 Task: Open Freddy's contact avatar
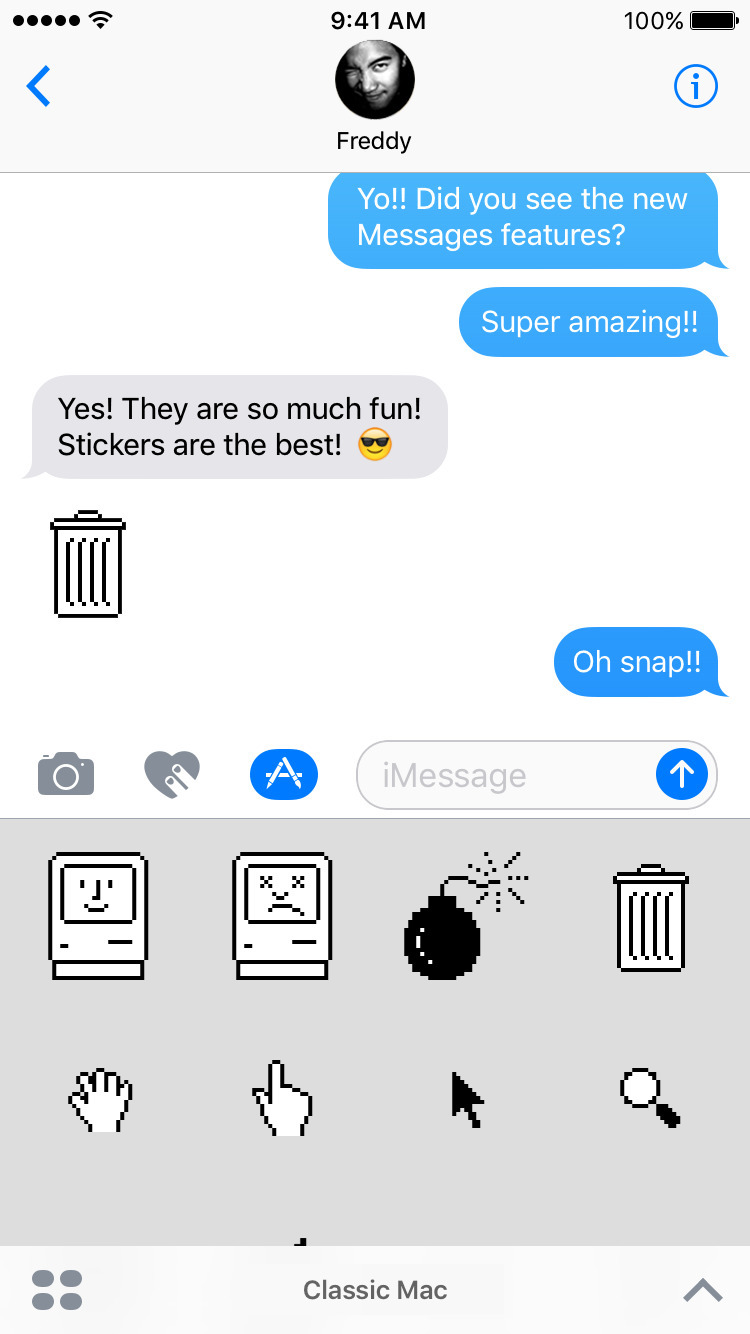[x=374, y=82]
